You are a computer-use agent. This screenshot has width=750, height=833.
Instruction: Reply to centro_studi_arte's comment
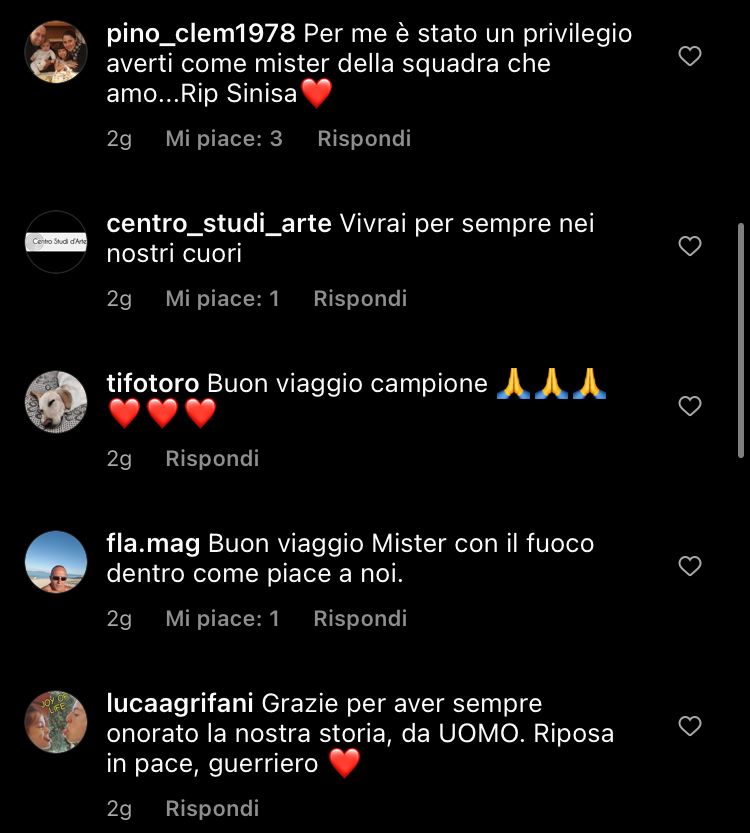tap(360, 298)
